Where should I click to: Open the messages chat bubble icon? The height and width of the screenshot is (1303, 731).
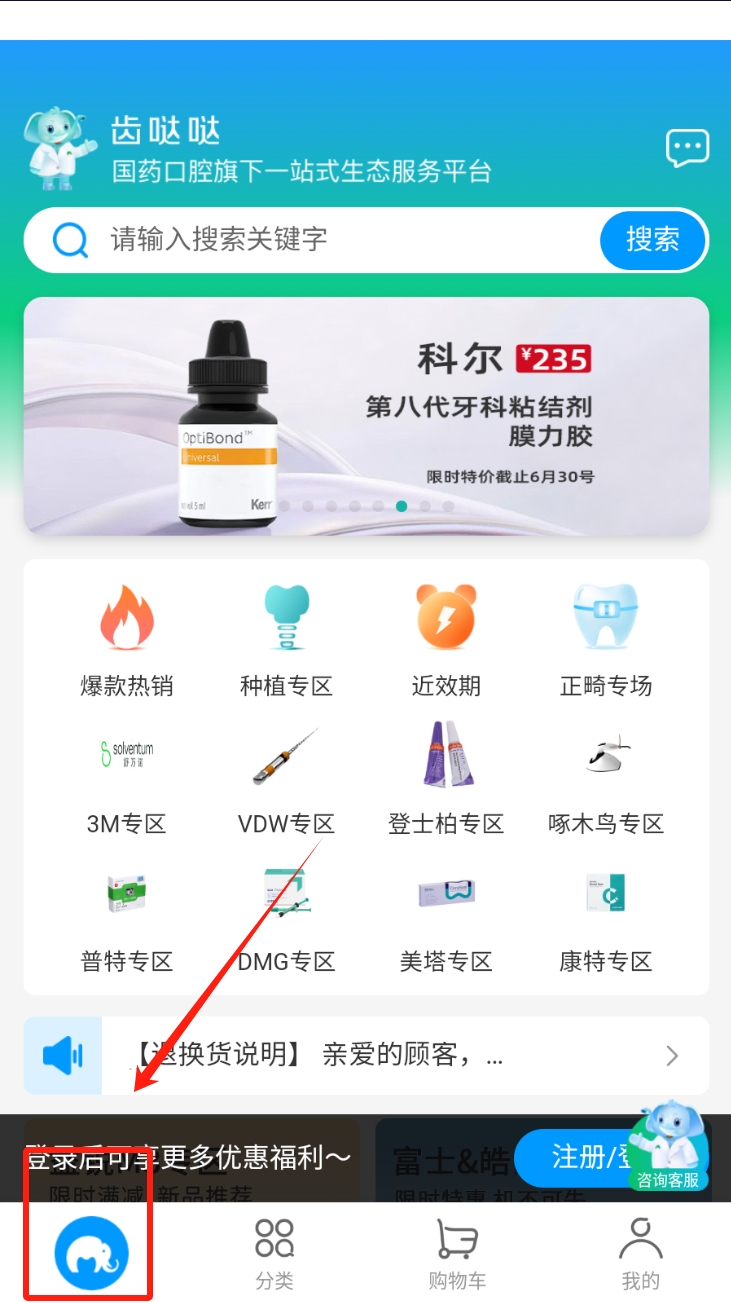pos(687,149)
